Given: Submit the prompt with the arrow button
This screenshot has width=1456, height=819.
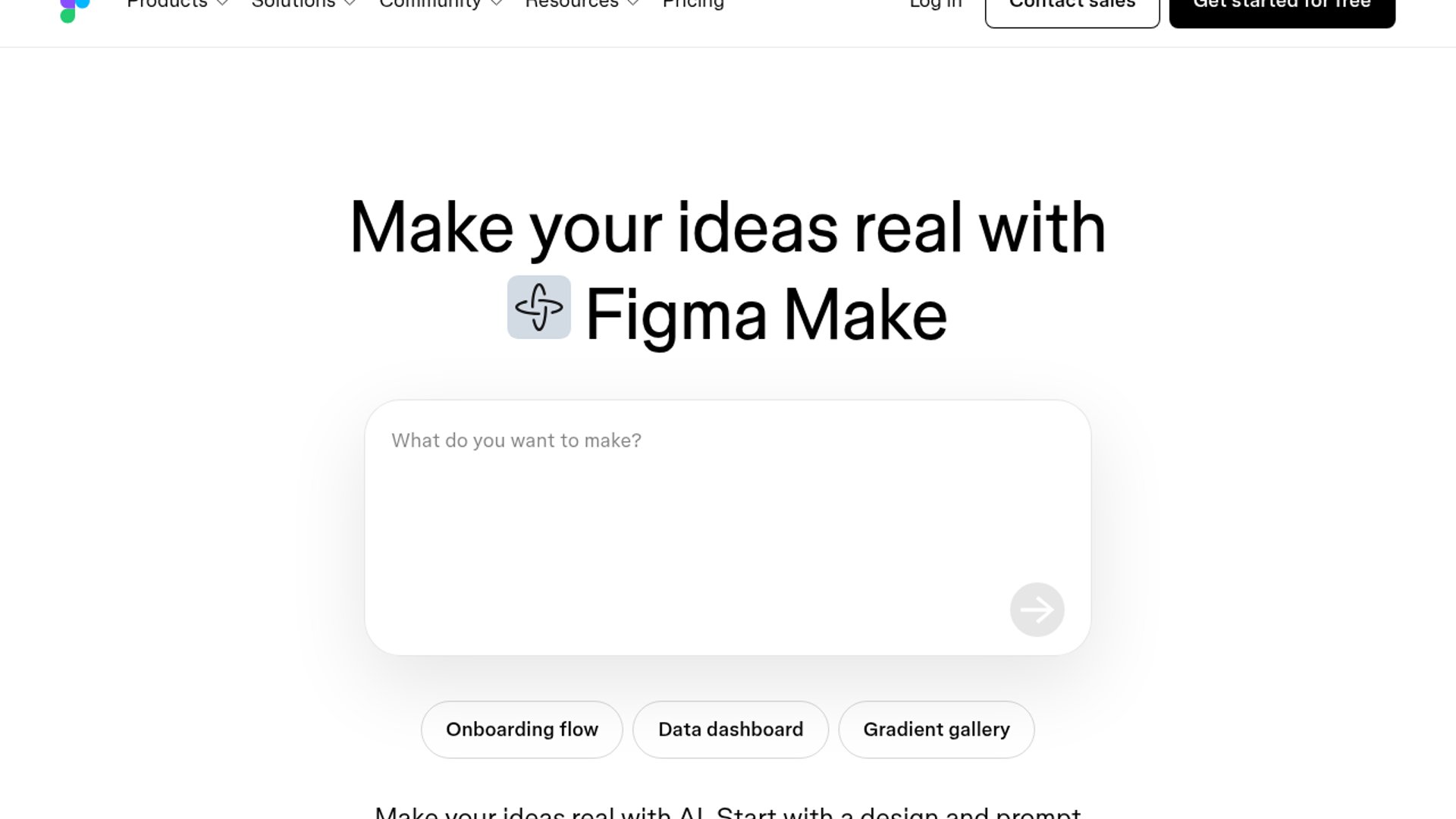Looking at the screenshot, I should coord(1037,610).
